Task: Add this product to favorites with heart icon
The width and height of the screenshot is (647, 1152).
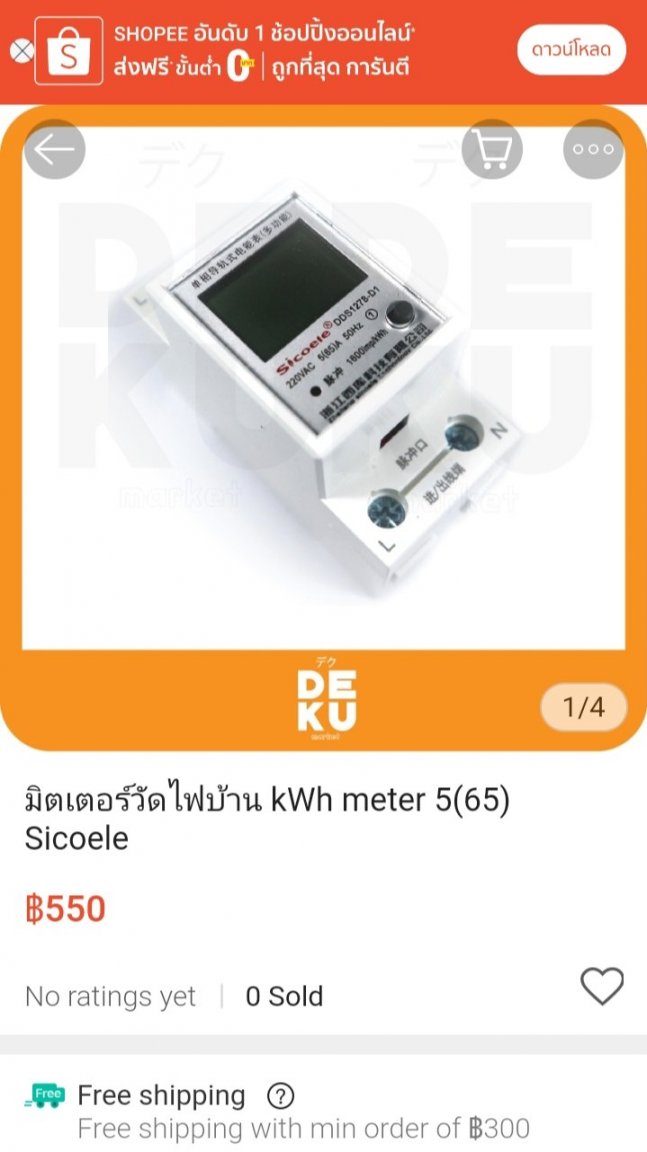Action: pyautogui.click(x=602, y=986)
